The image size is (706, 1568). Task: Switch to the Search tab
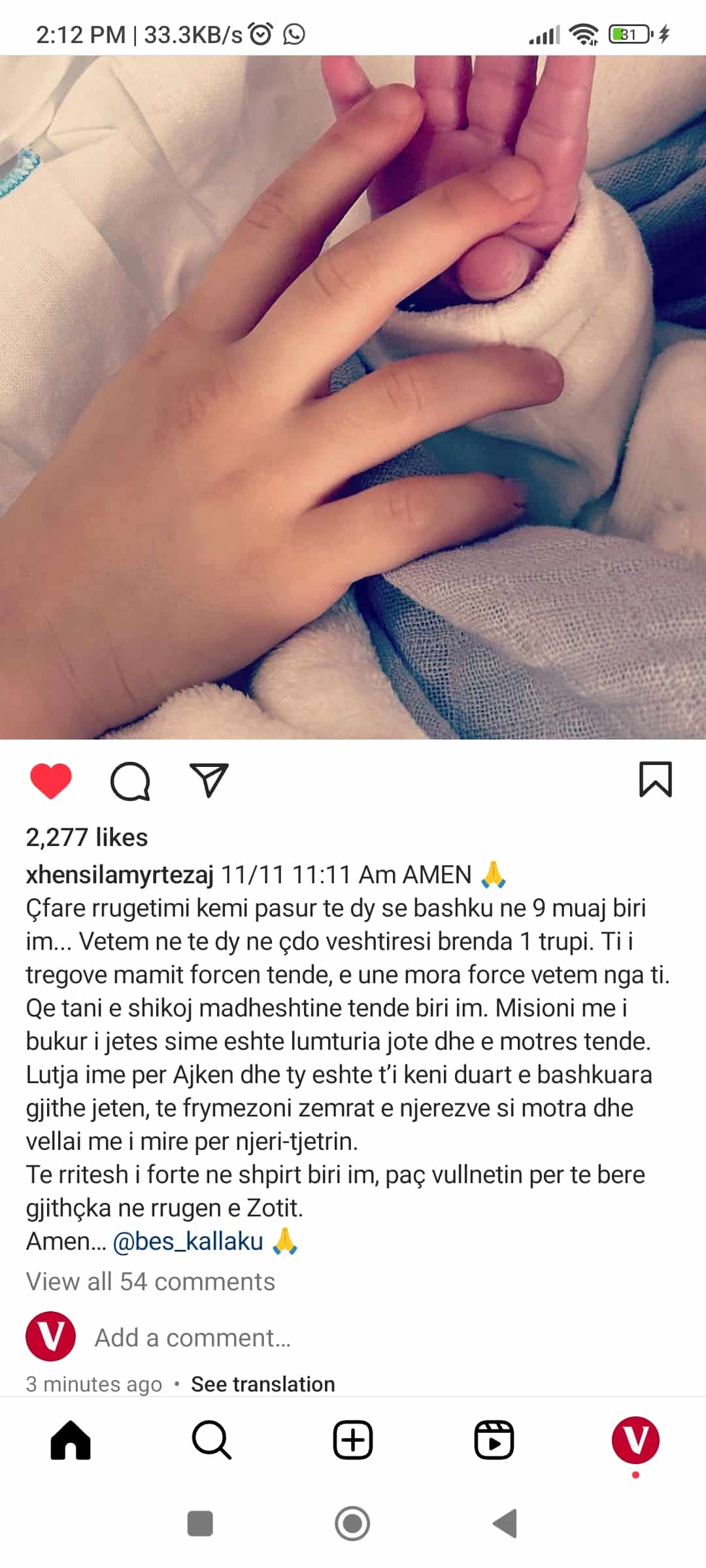click(211, 1441)
